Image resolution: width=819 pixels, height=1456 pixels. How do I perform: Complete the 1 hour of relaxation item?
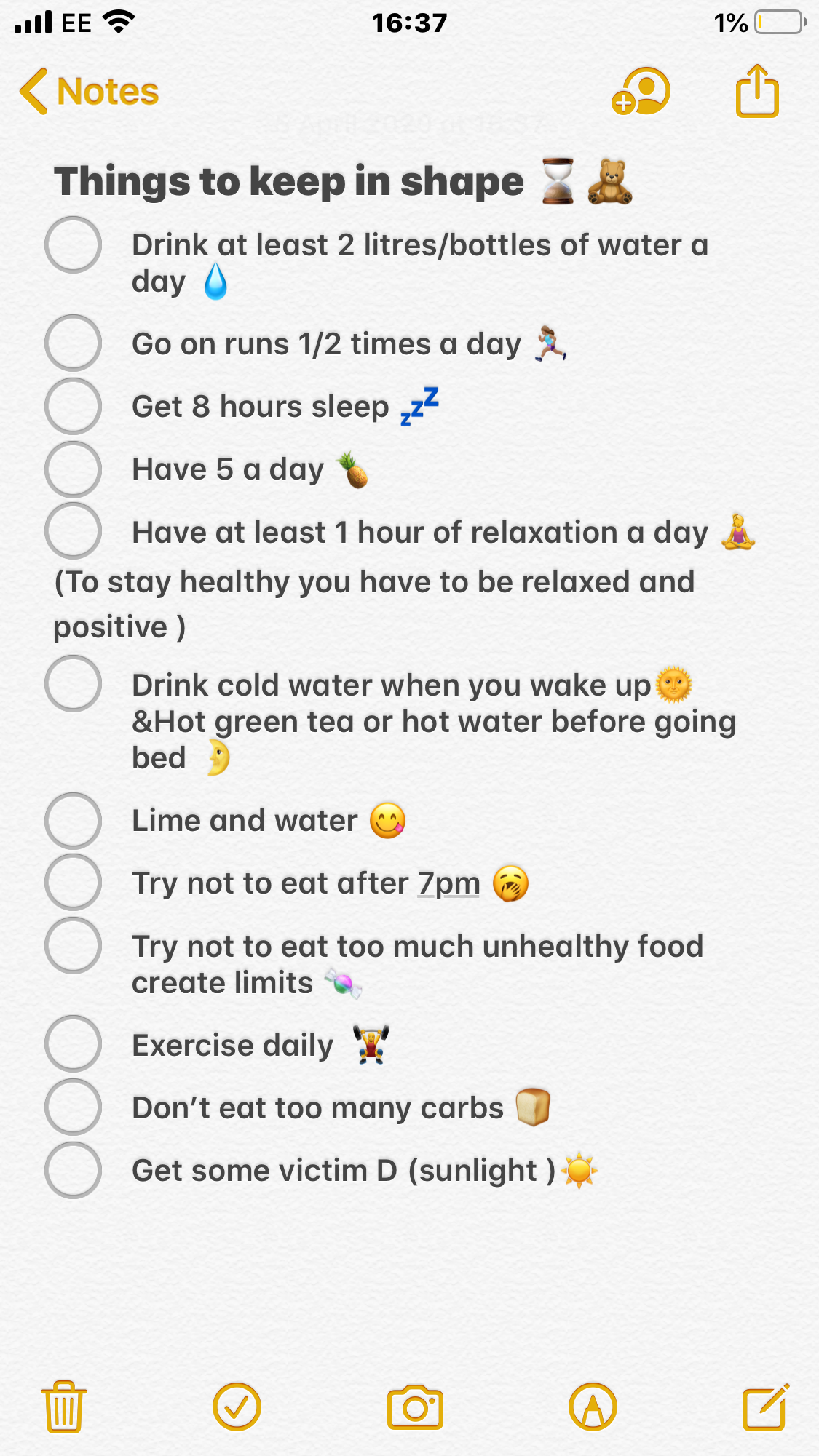[73, 531]
